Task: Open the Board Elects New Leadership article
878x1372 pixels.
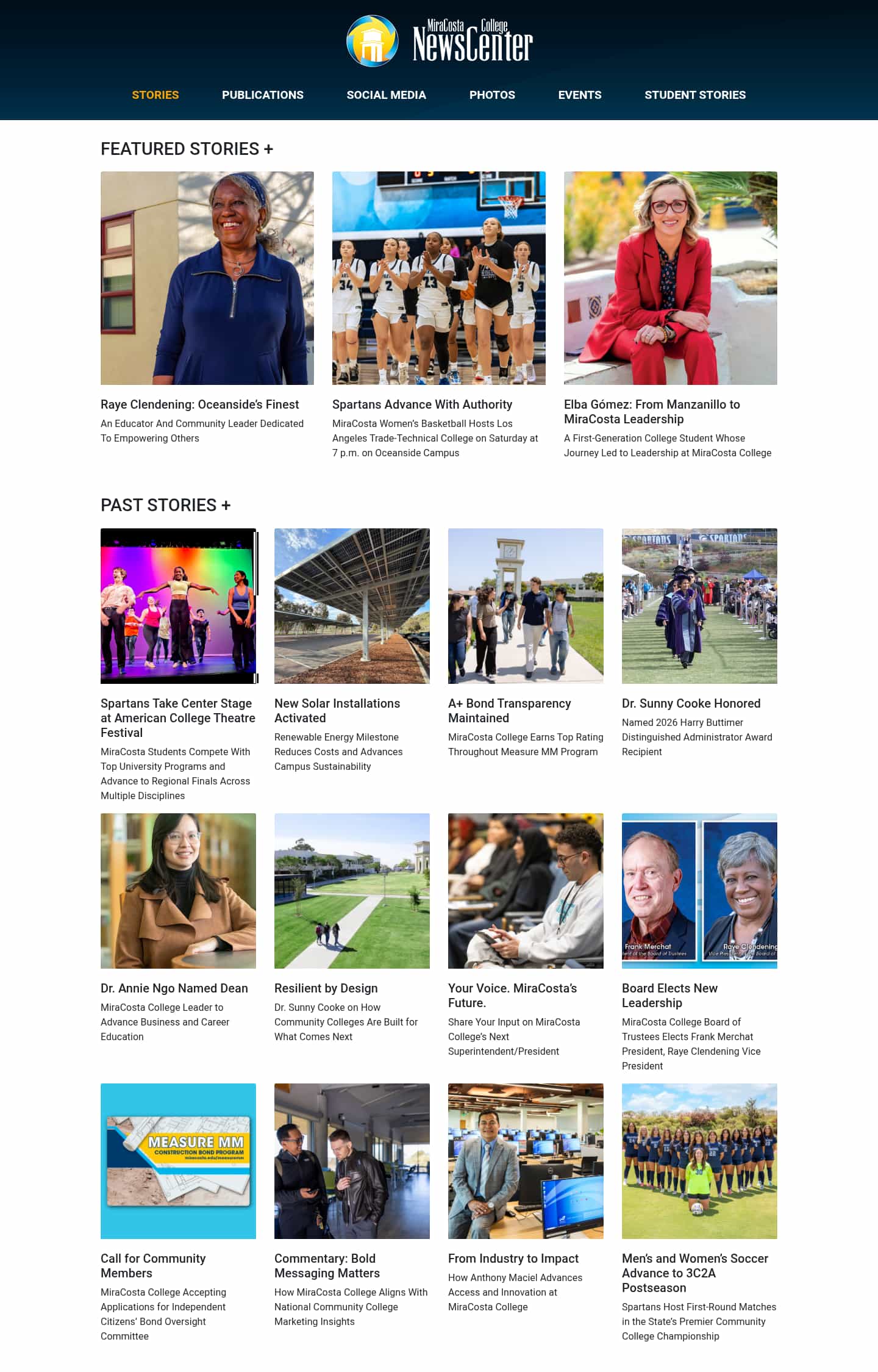Action: 669,995
